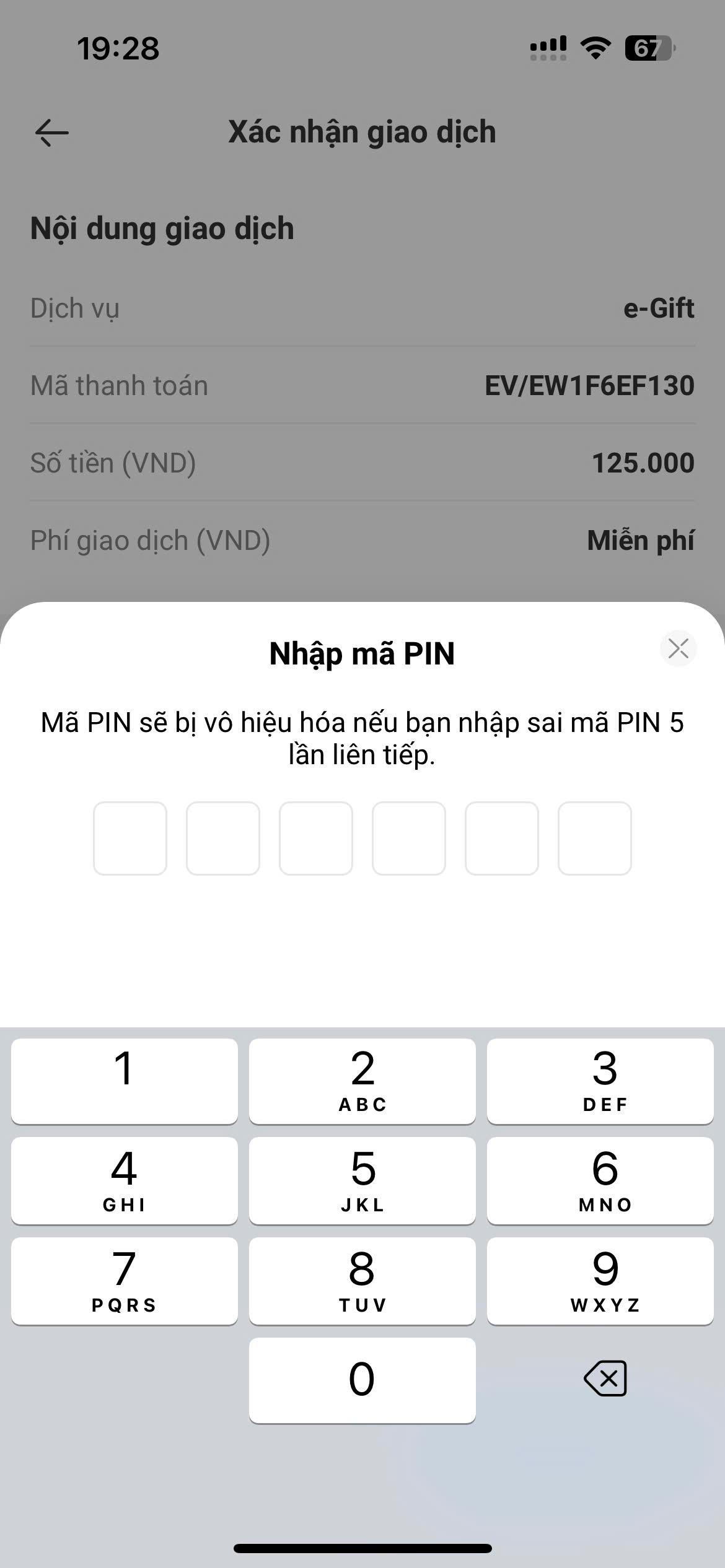Enter digit 6 on the keypad

tap(600, 1181)
